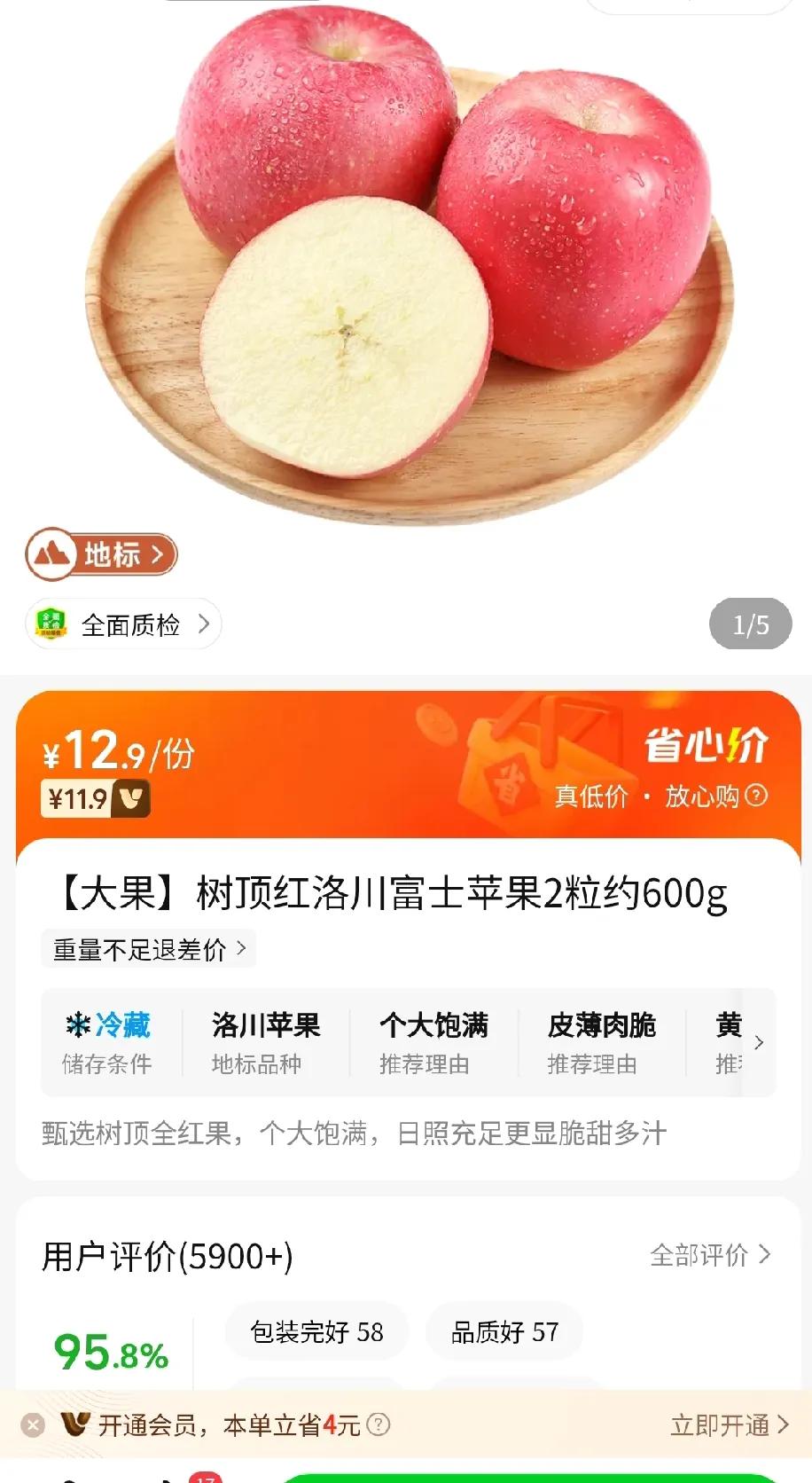Expand the product tags row chevron
812x1483 pixels.
[760, 1042]
